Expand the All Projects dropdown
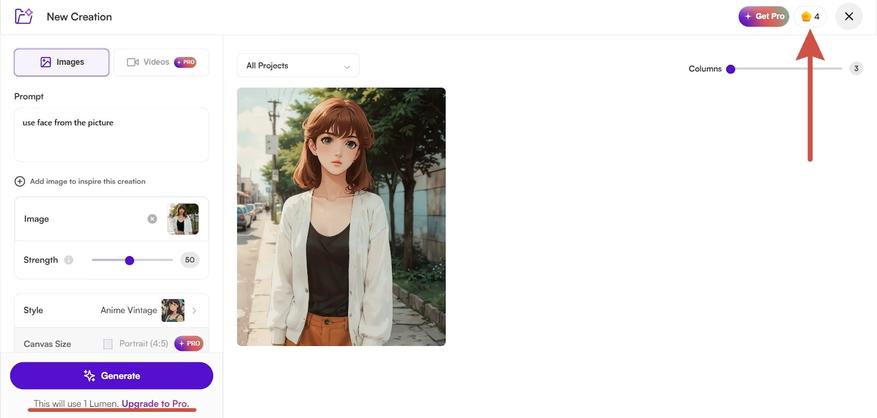 [x=297, y=66]
